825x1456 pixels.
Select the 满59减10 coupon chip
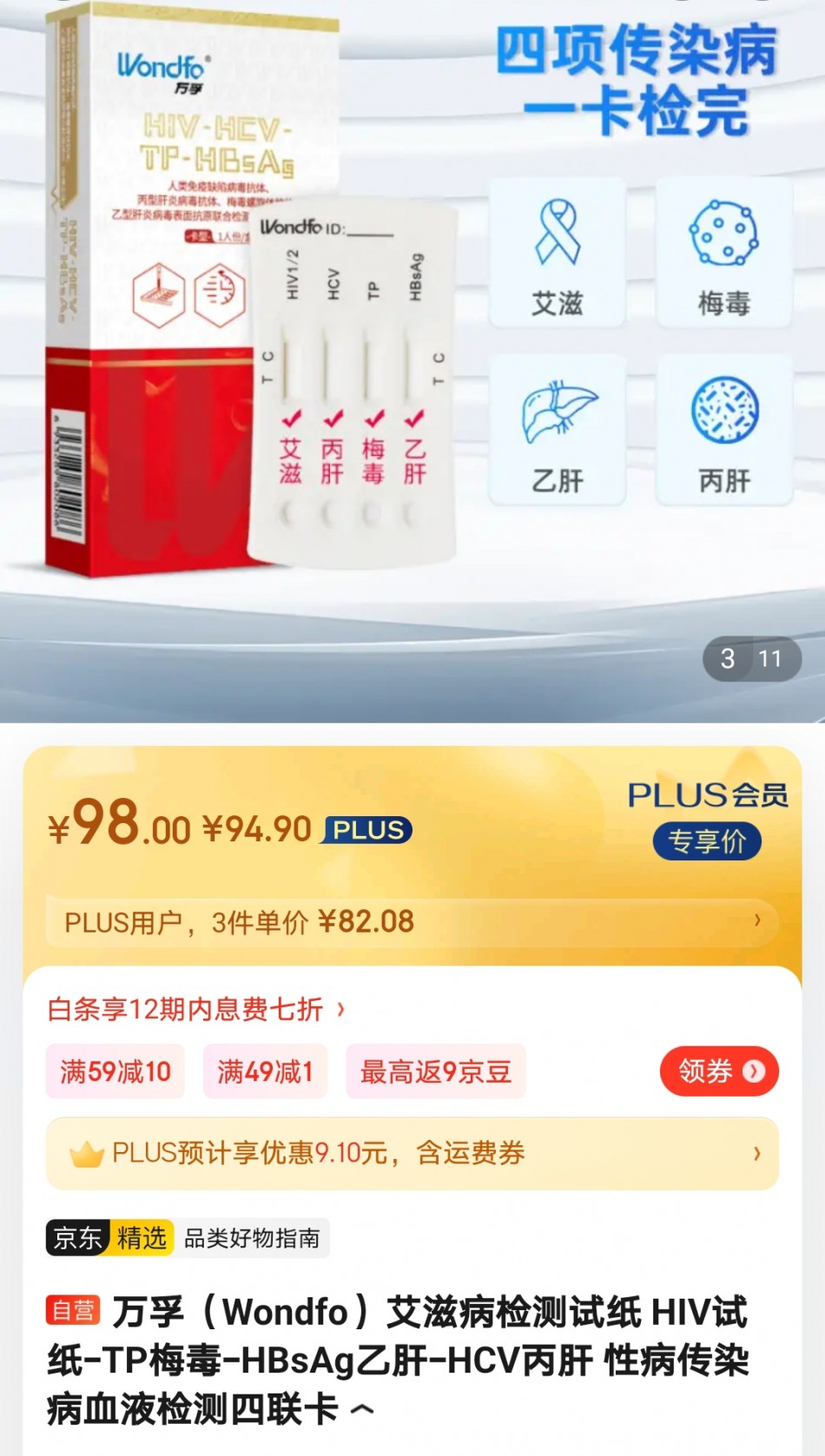(x=115, y=1071)
